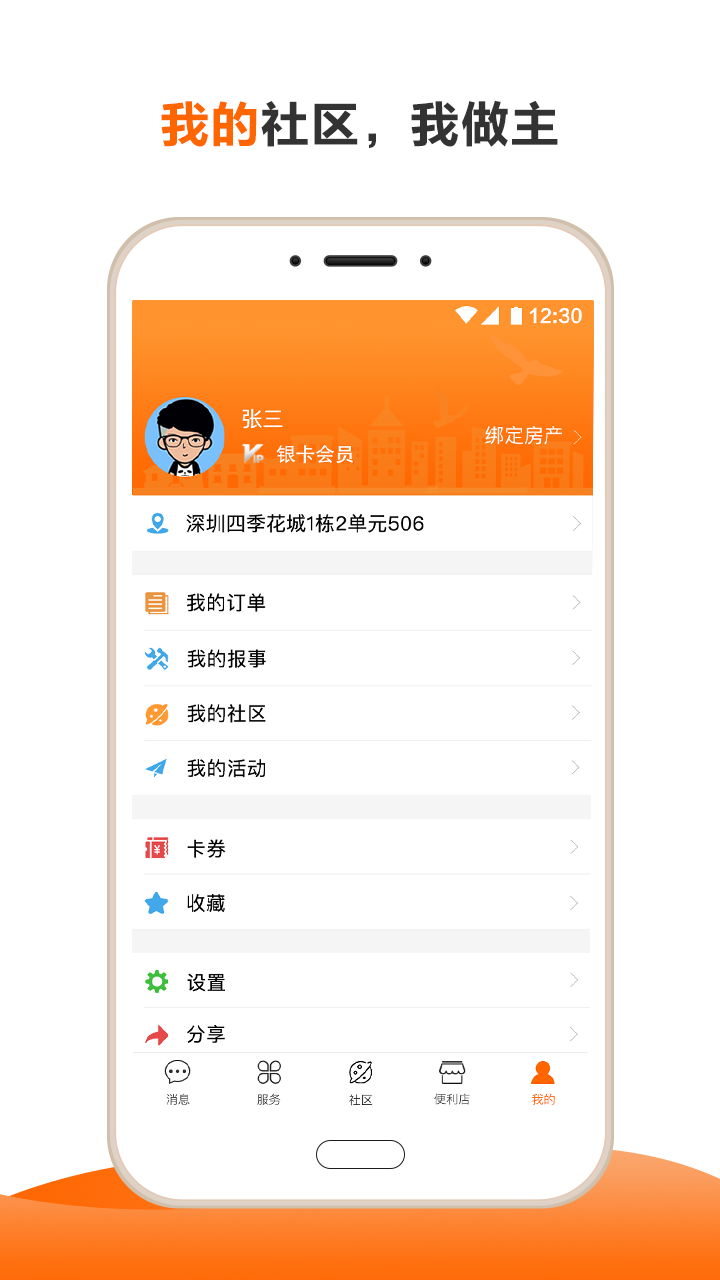This screenshot has height=1280, width=720.
Task: Open the 我的活动 paper plane icon
Action: click(x=157, y=767)
